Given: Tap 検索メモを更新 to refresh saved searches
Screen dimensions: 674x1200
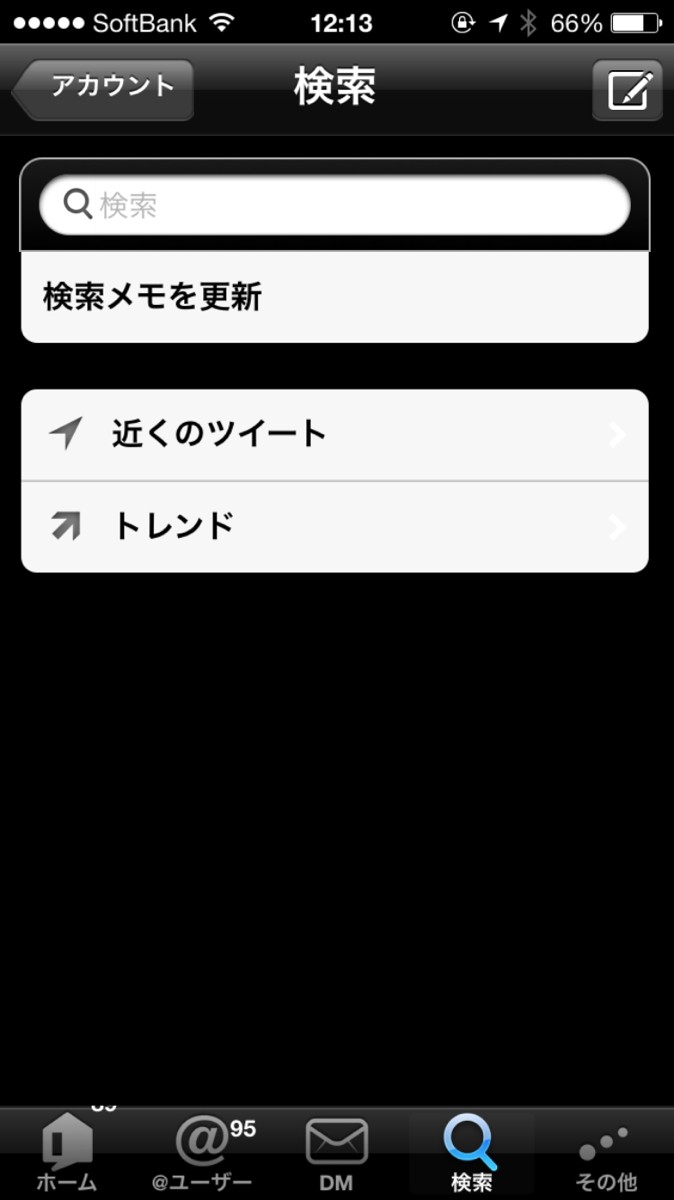Looking at the screenshot, I should click(335, 297).
